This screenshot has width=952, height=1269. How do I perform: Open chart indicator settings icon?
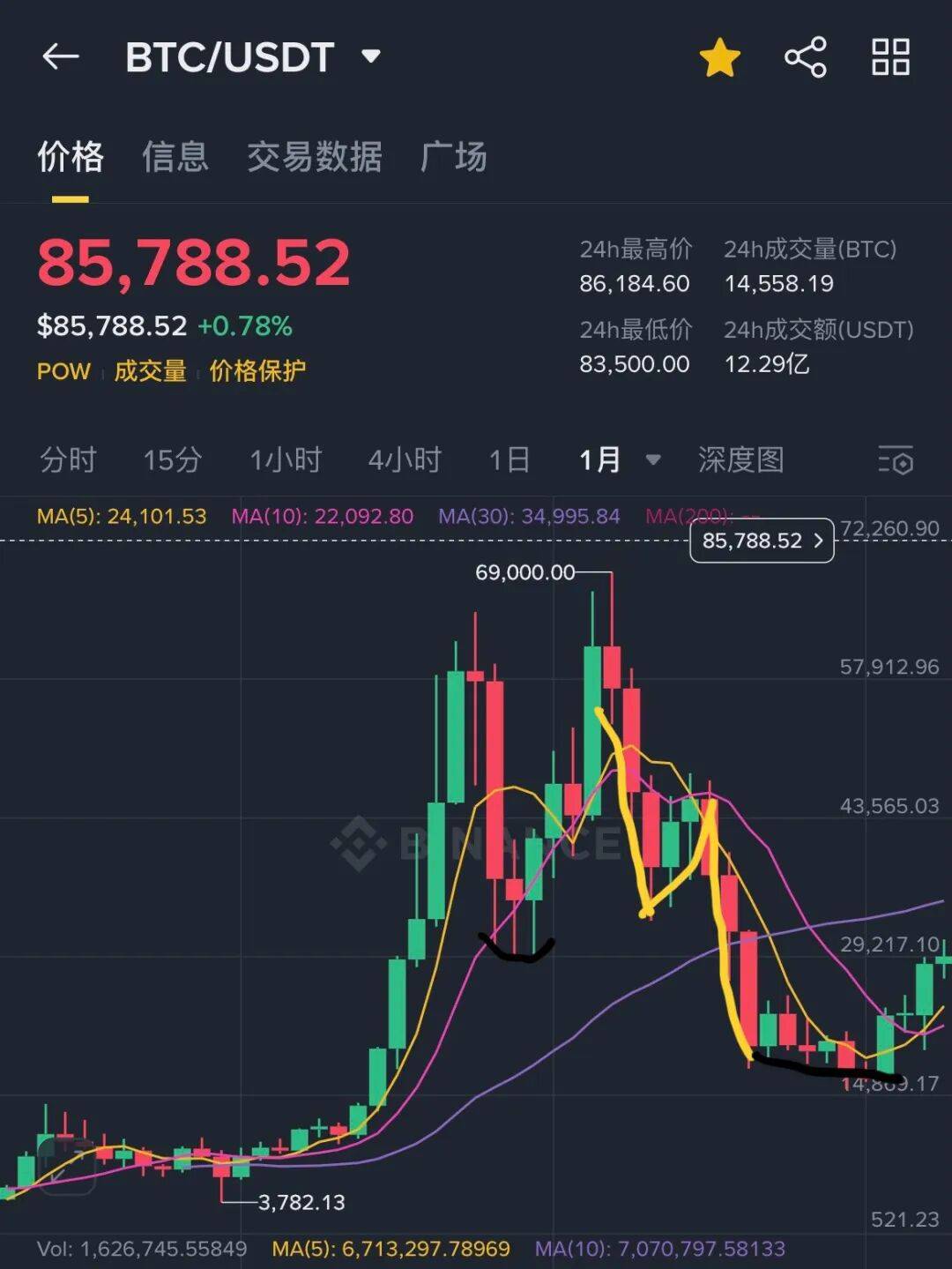tap(895, 460)
